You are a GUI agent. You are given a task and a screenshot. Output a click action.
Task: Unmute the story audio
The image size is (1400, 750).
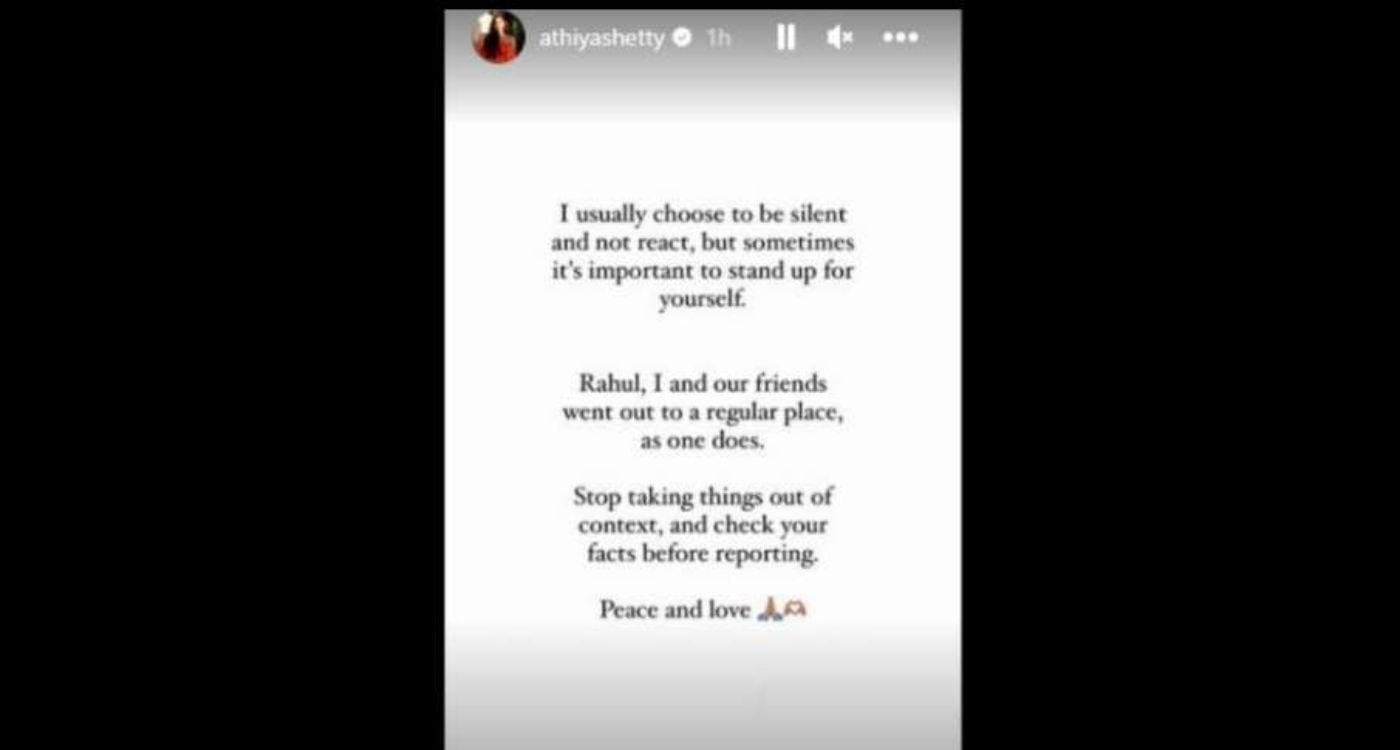(x=840, y=38)
